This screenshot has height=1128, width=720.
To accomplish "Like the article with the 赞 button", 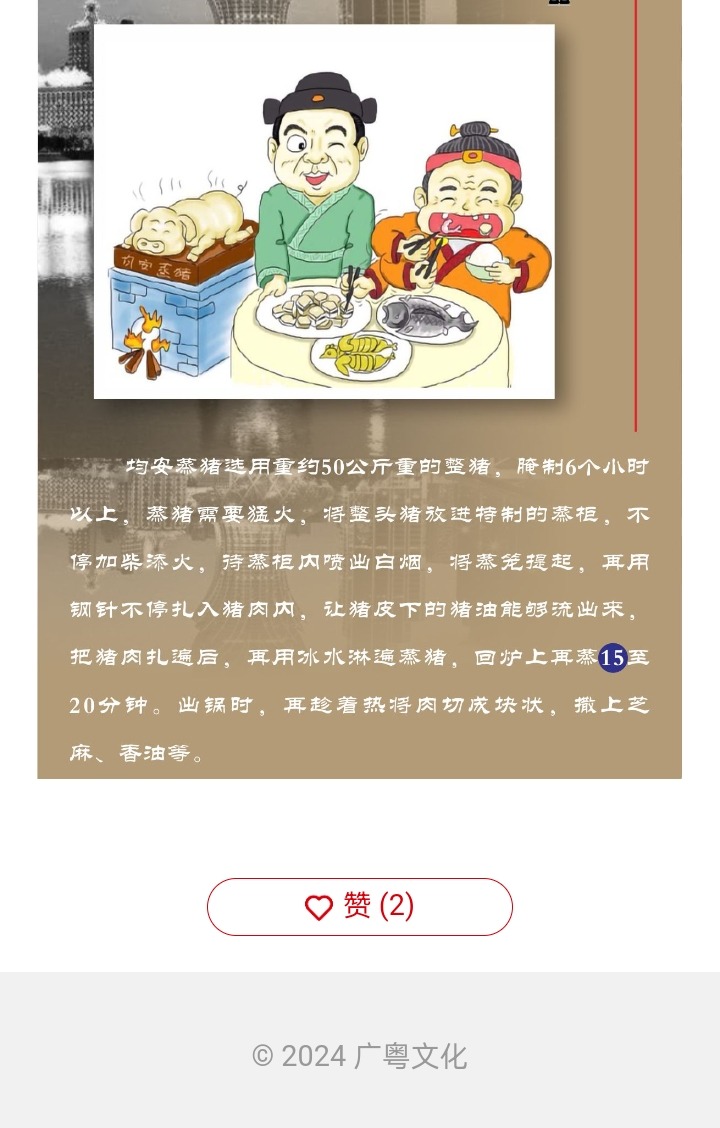I will (359, 907).
